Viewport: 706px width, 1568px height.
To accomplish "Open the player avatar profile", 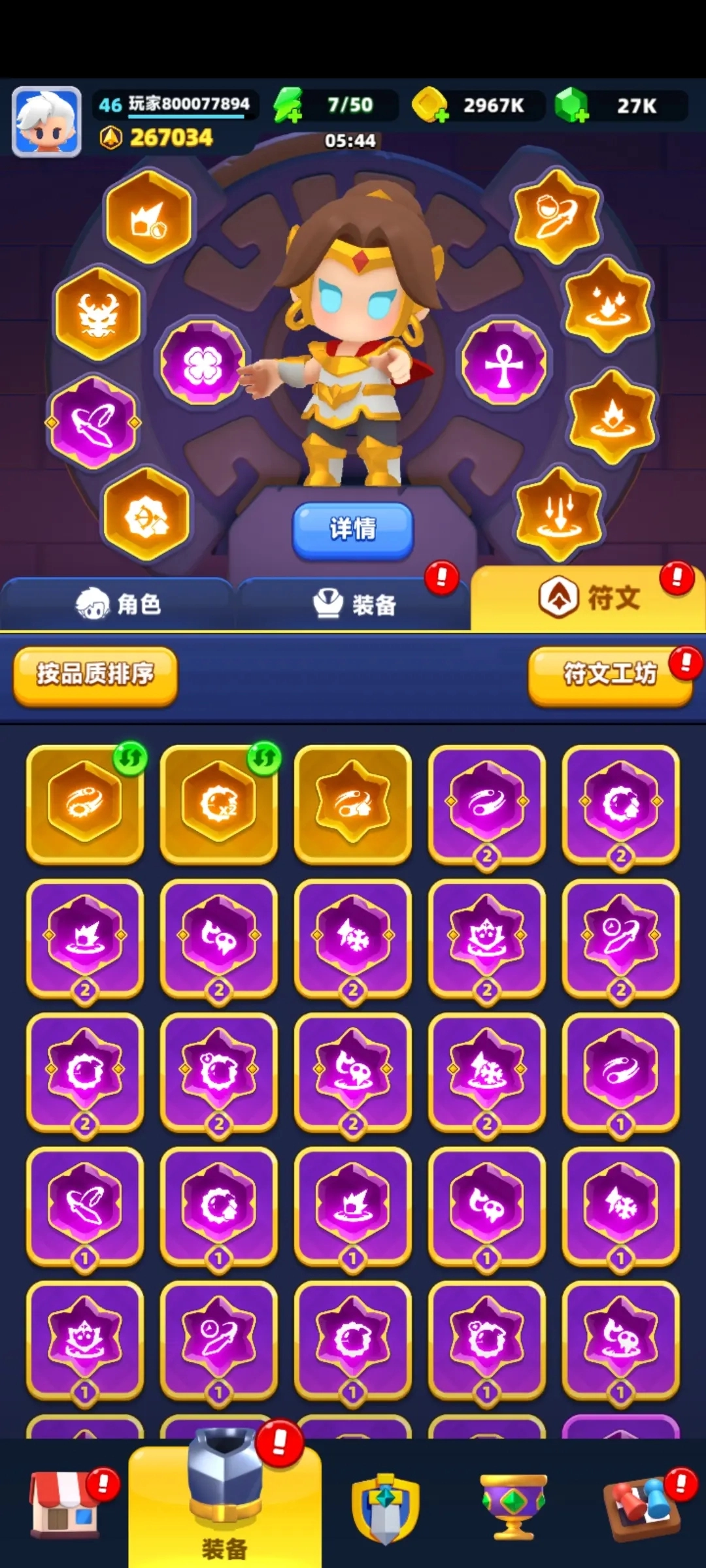I will [x=46, y=122].
